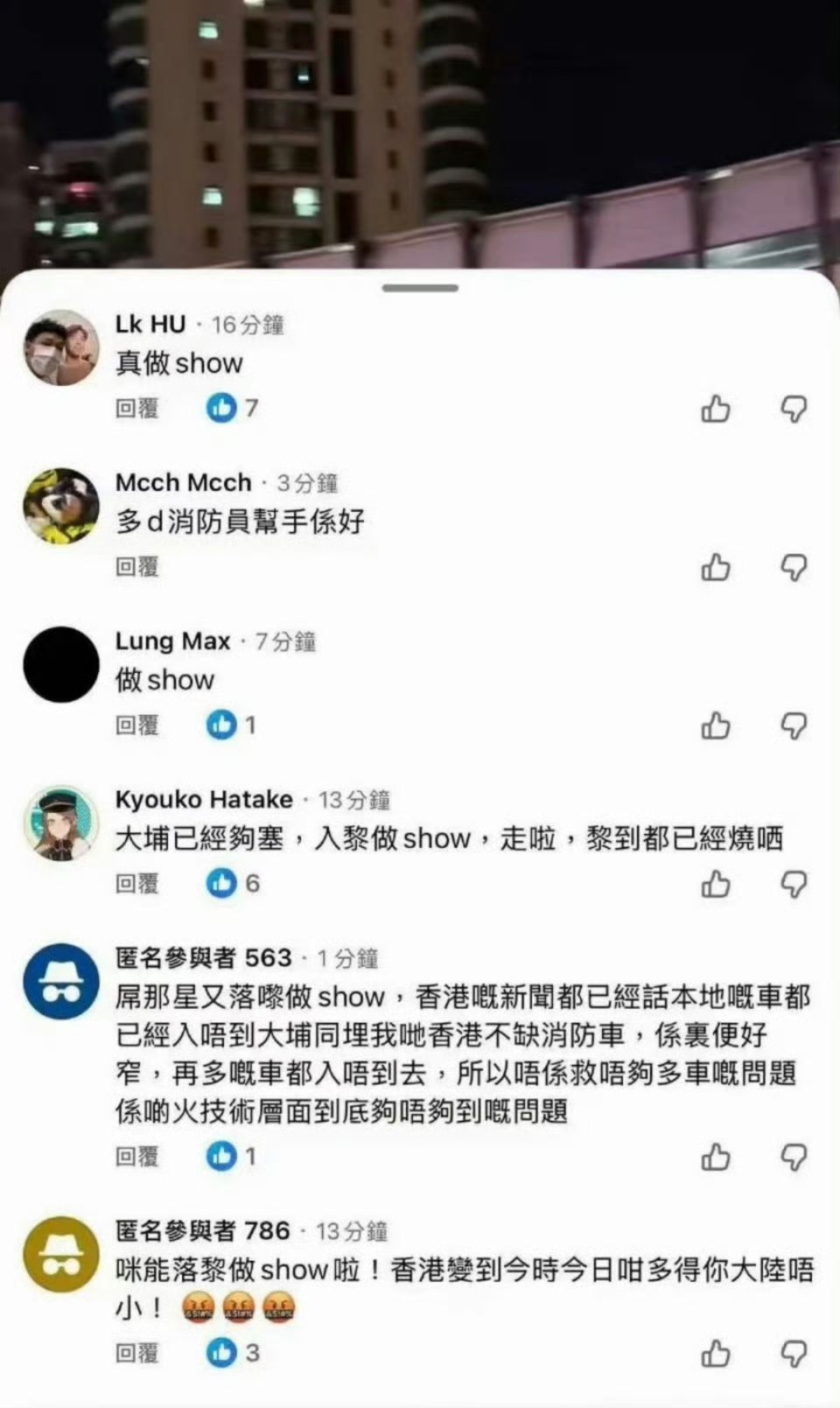Open Kyouko Hatake's profile name link

[202, 799]
